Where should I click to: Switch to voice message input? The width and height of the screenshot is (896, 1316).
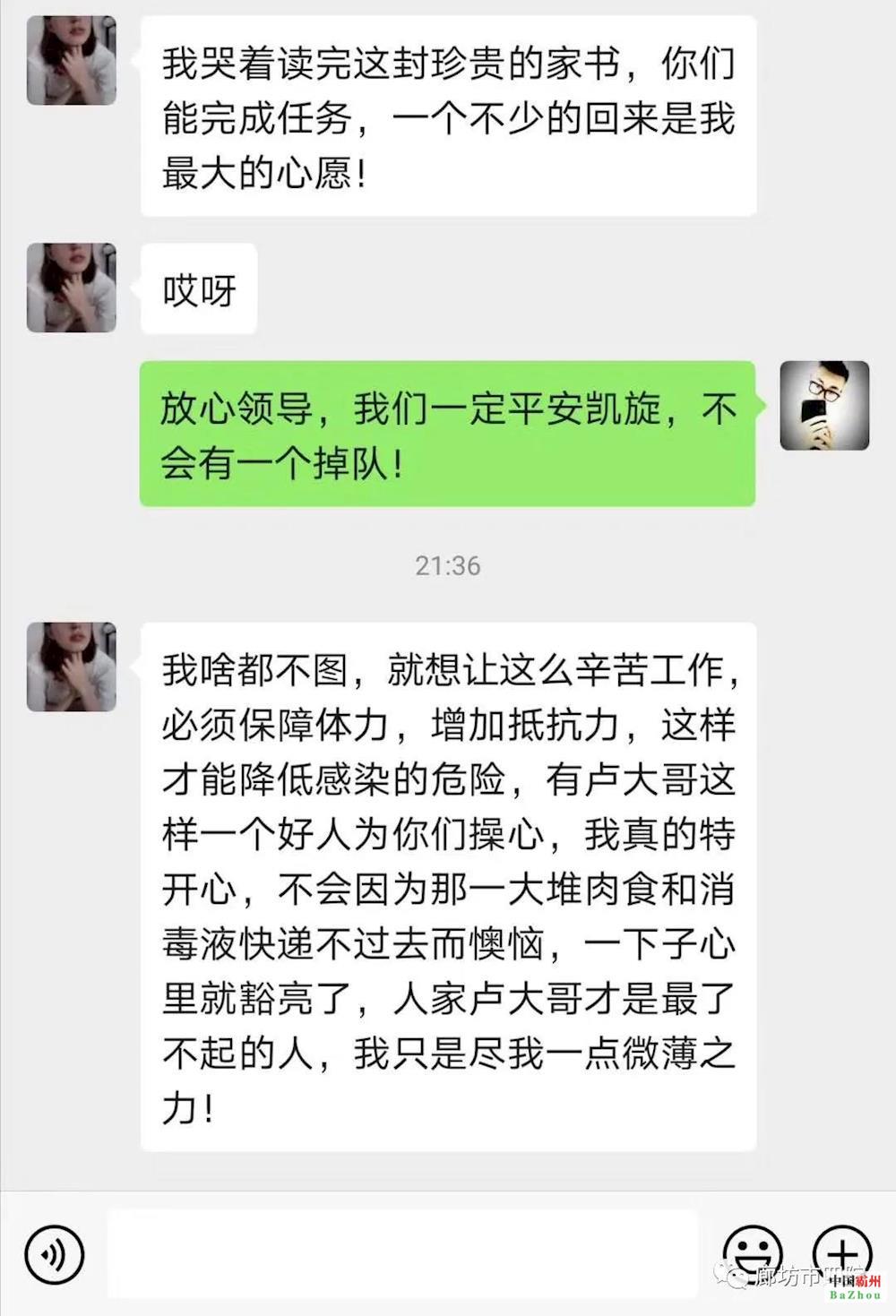tap(54, 1254)
